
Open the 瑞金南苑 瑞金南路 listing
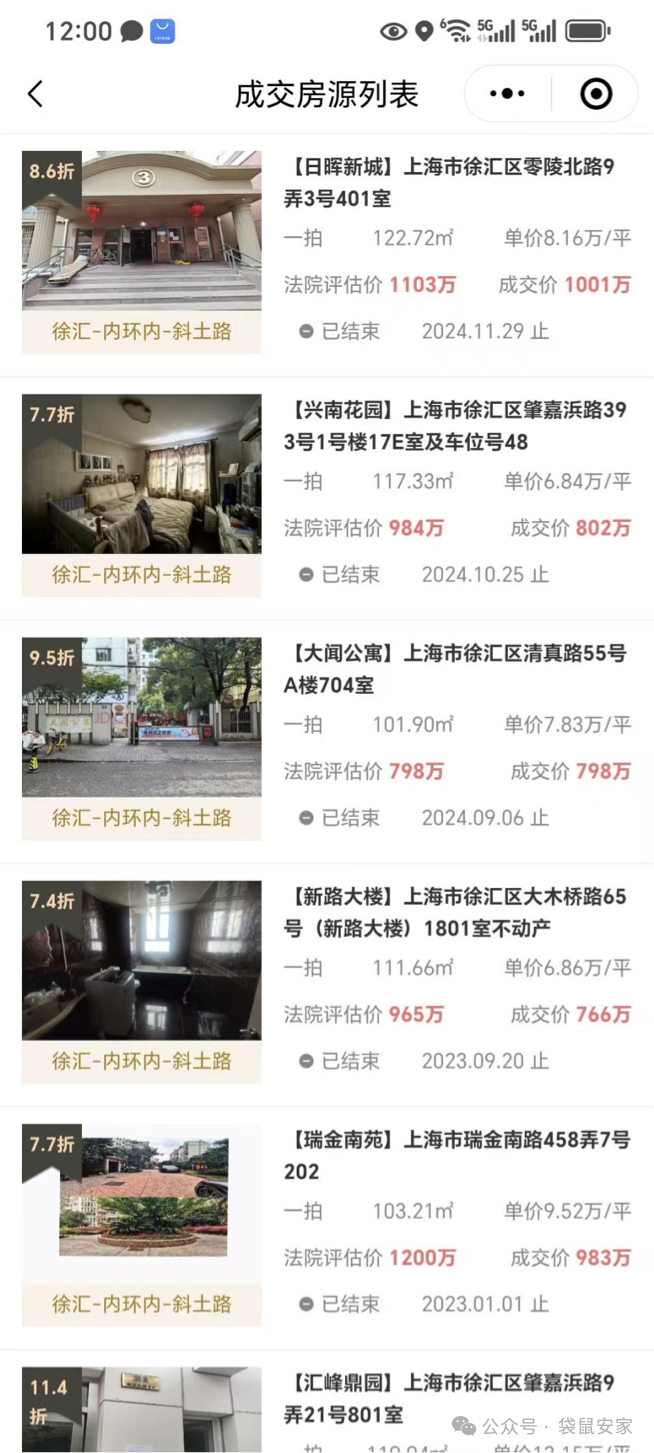[x=457, y=1155]
